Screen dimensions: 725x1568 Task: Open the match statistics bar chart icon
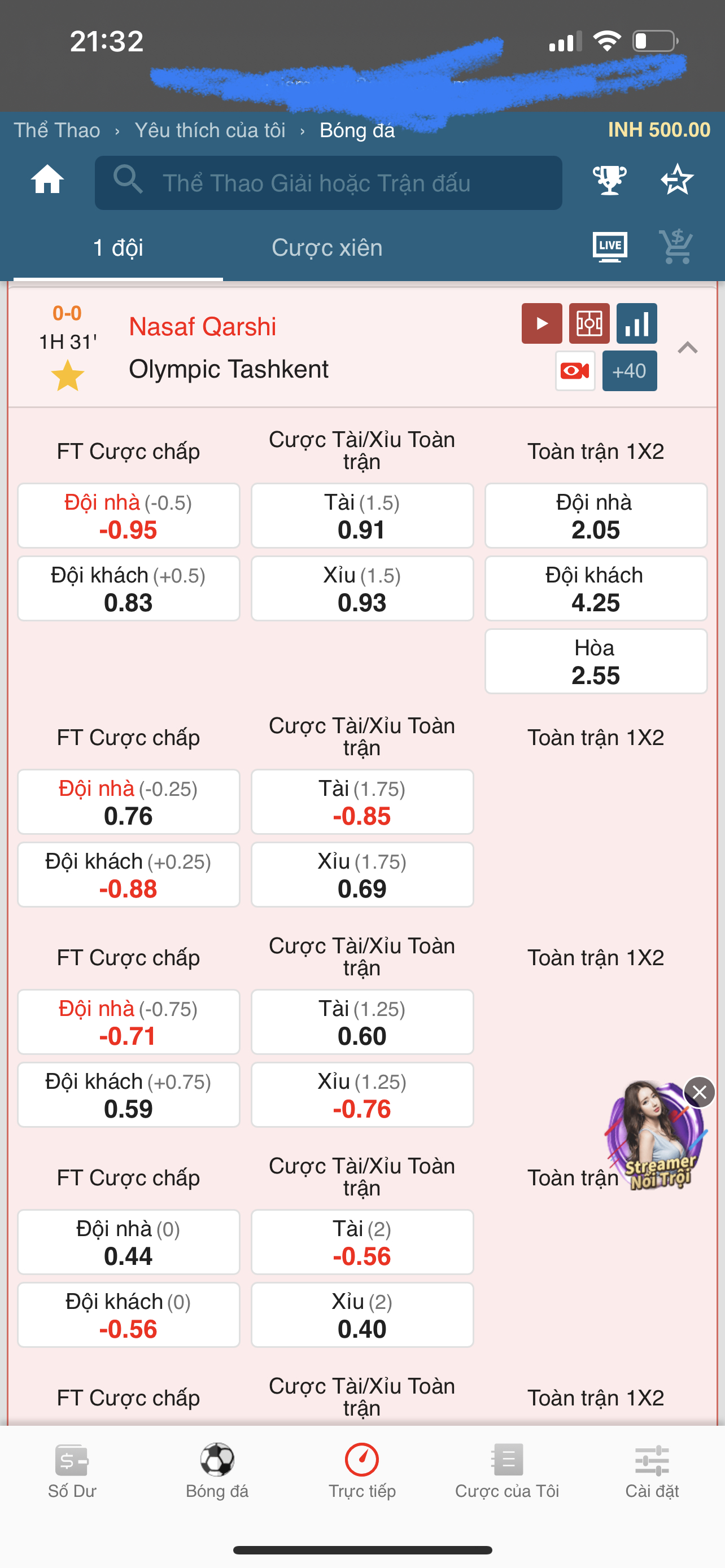[x=637, y=323]
